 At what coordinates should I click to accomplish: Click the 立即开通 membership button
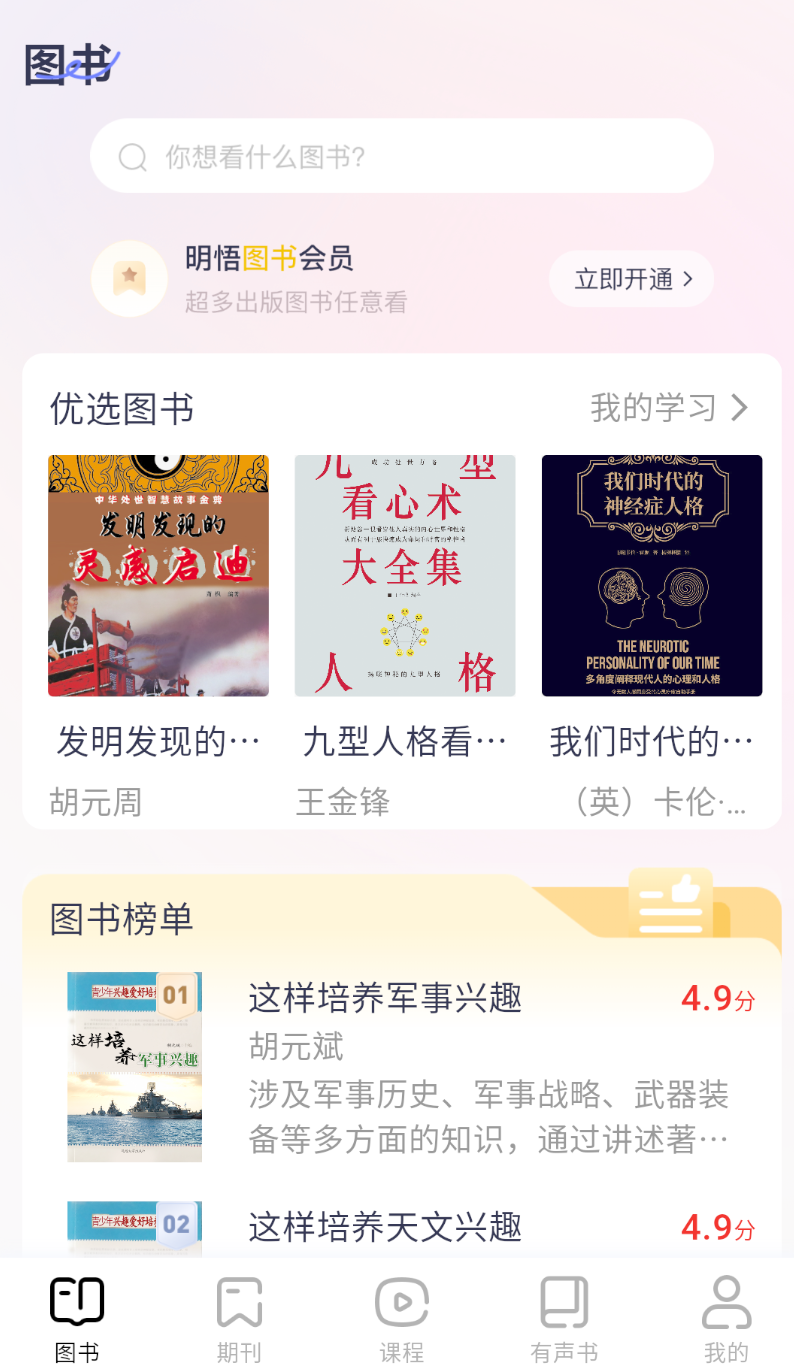pyautogui.click(x=631, y=279)
